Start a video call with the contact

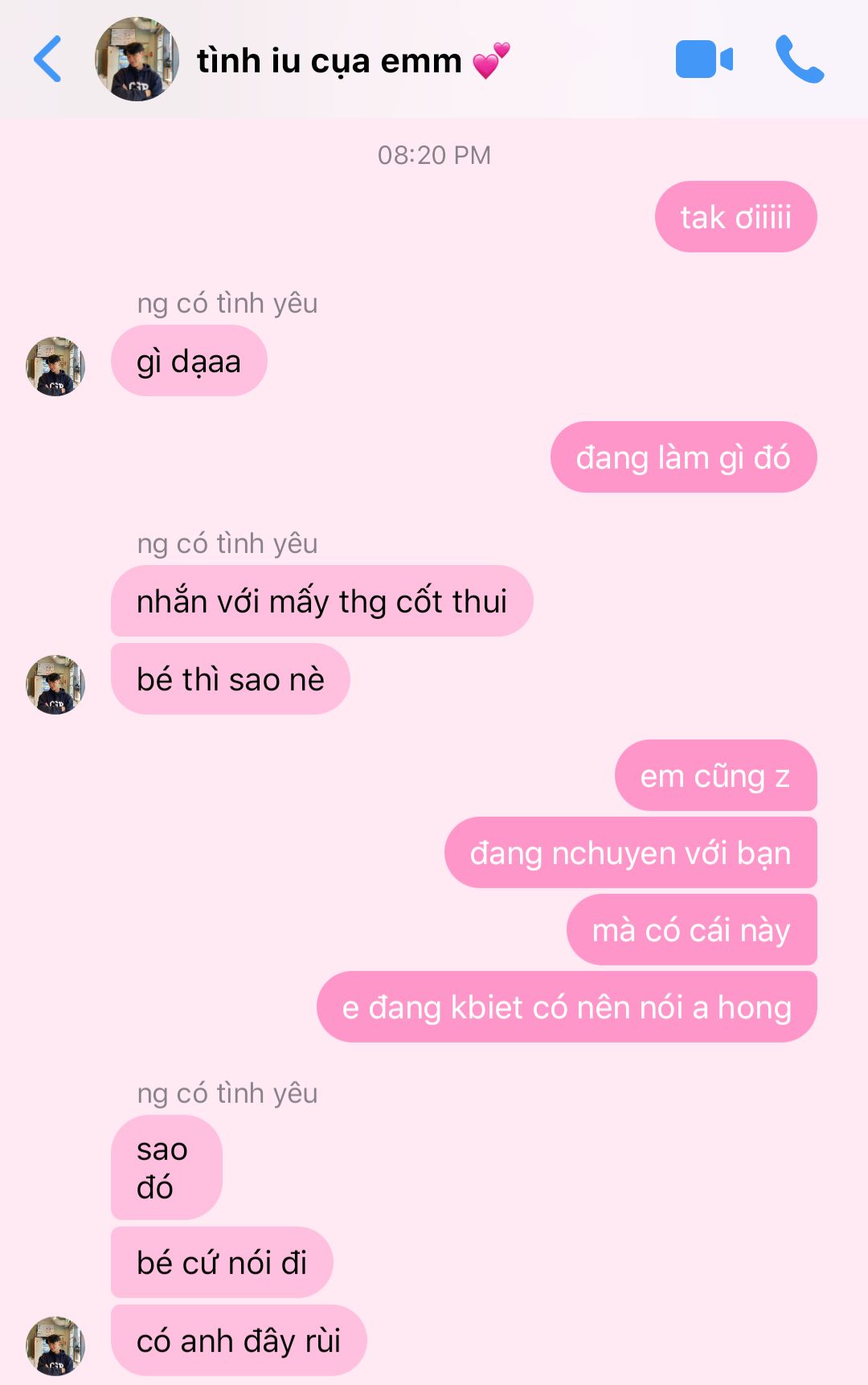[x=704, y=59]
